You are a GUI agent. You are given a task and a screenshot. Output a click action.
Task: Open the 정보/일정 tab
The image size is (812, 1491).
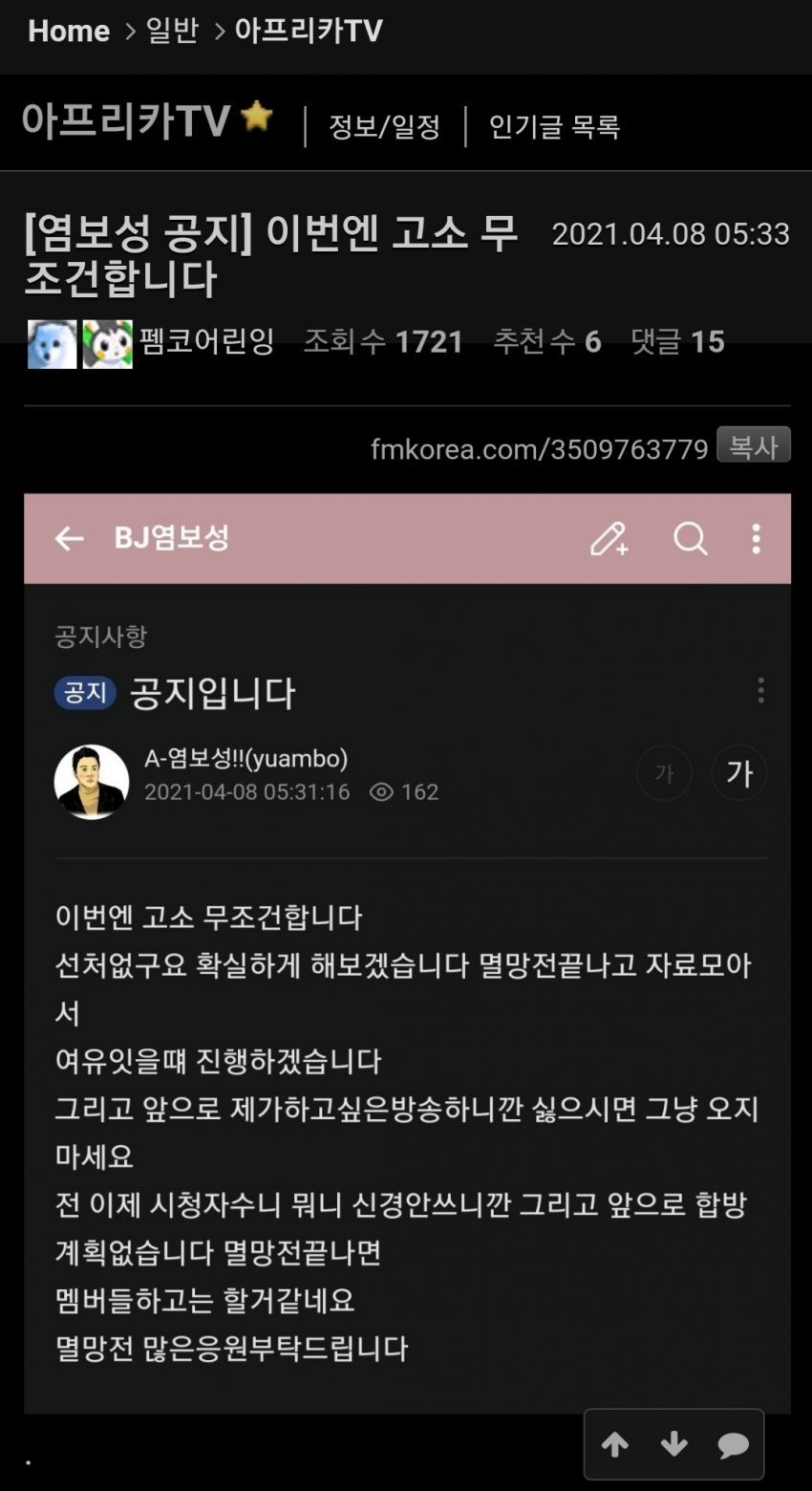pyautogui.click(x=384, y=126)
